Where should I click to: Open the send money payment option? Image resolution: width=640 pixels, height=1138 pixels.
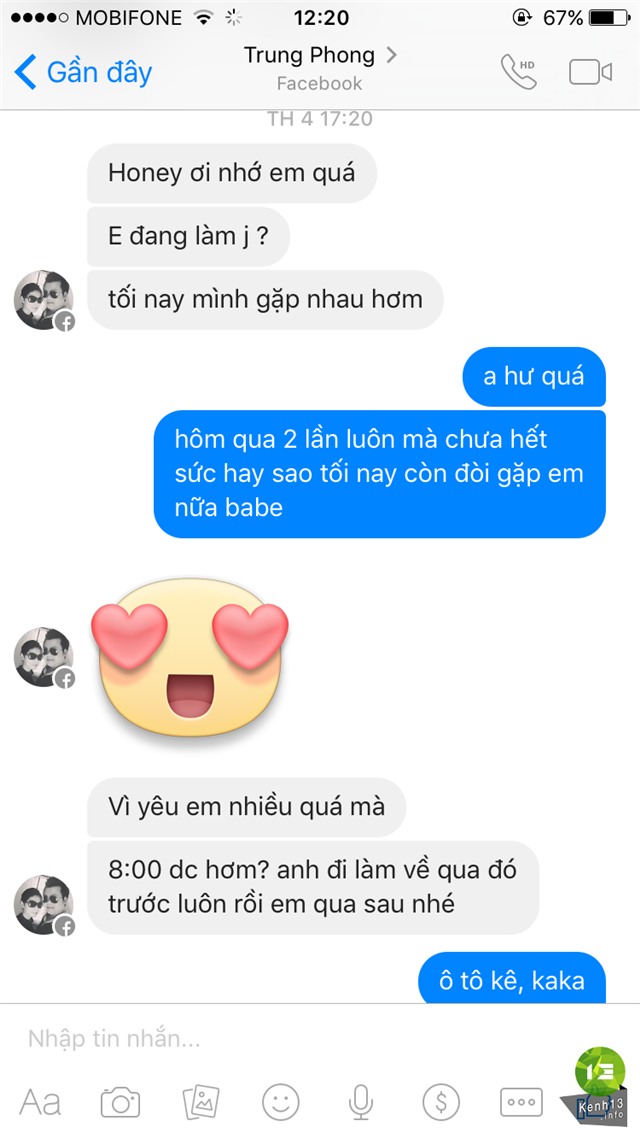(441, 1103)
